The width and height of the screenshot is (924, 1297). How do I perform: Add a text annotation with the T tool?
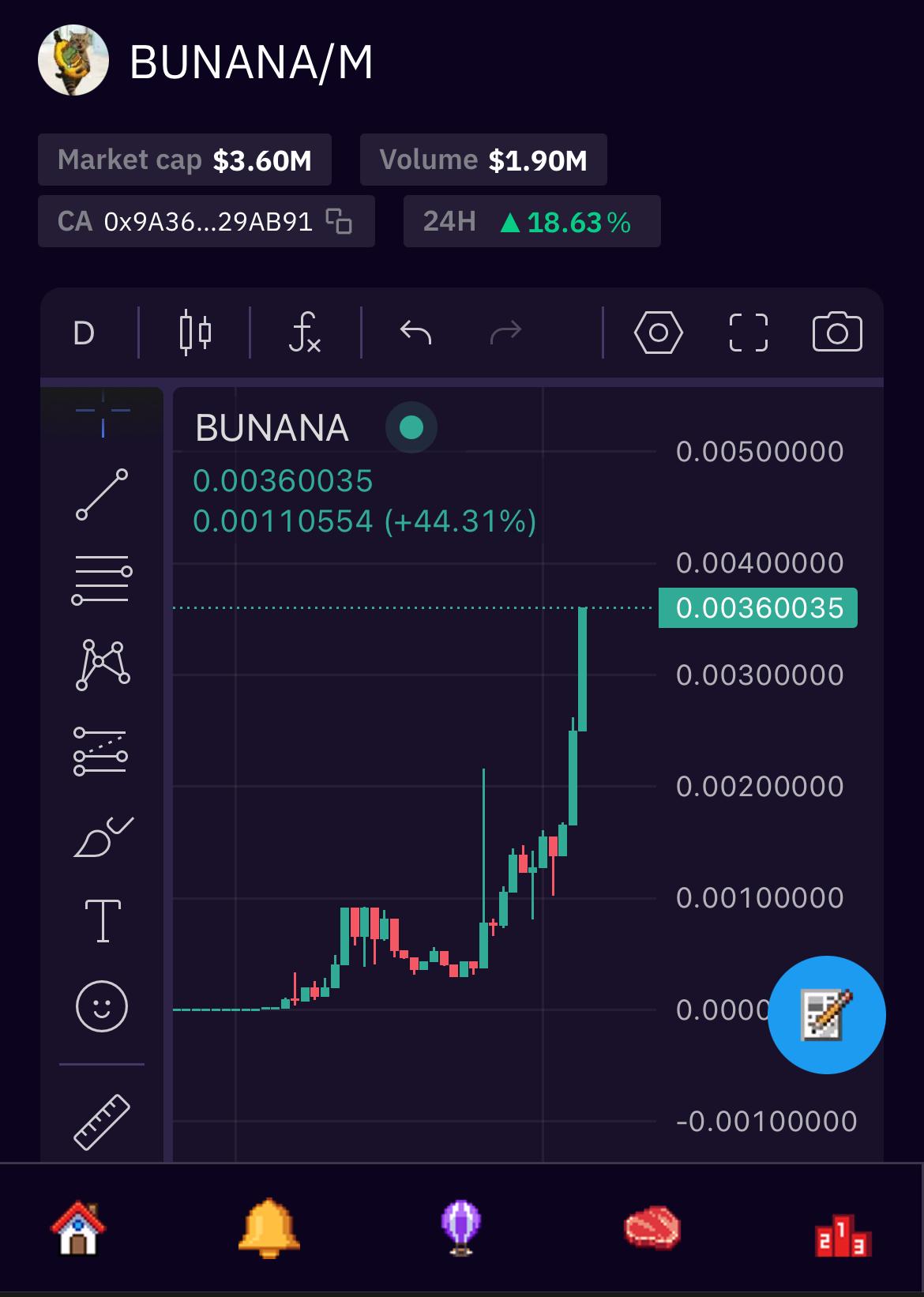[103, 921]
